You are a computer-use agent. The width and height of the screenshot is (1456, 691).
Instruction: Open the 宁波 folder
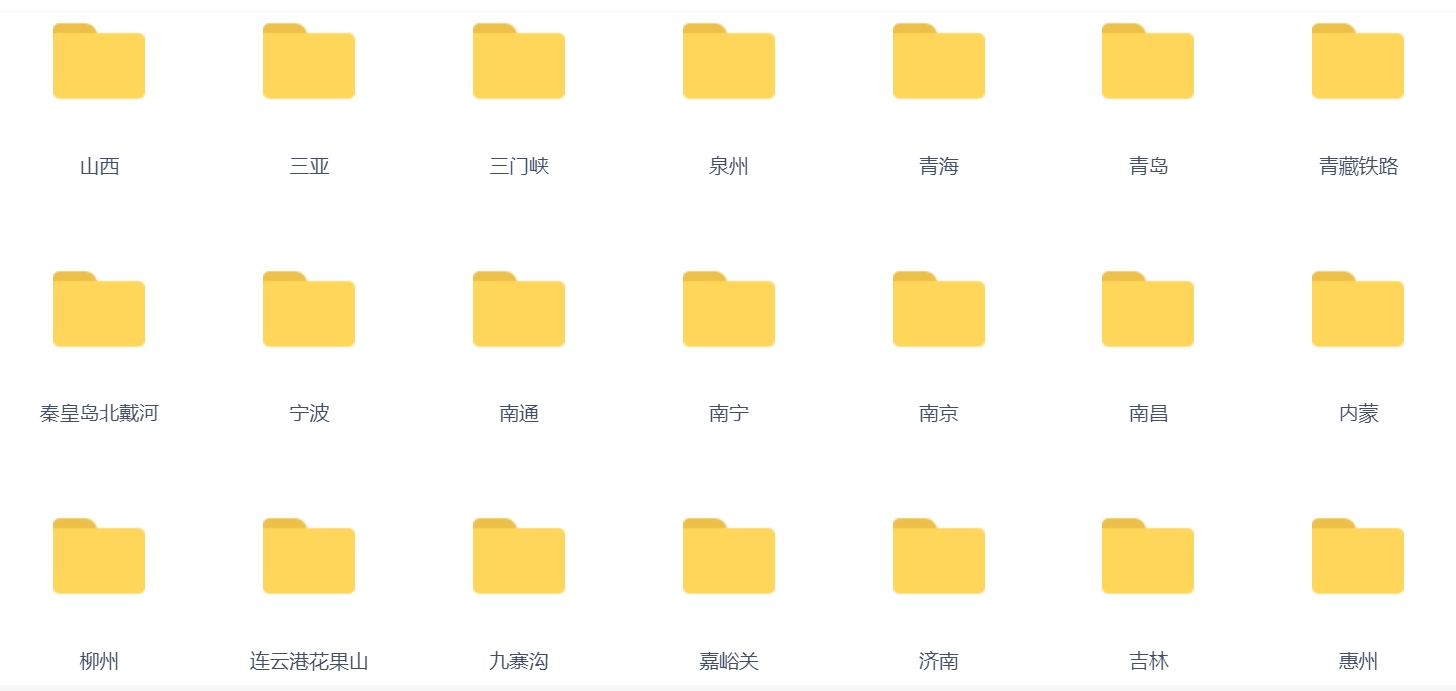coord(309,310)
